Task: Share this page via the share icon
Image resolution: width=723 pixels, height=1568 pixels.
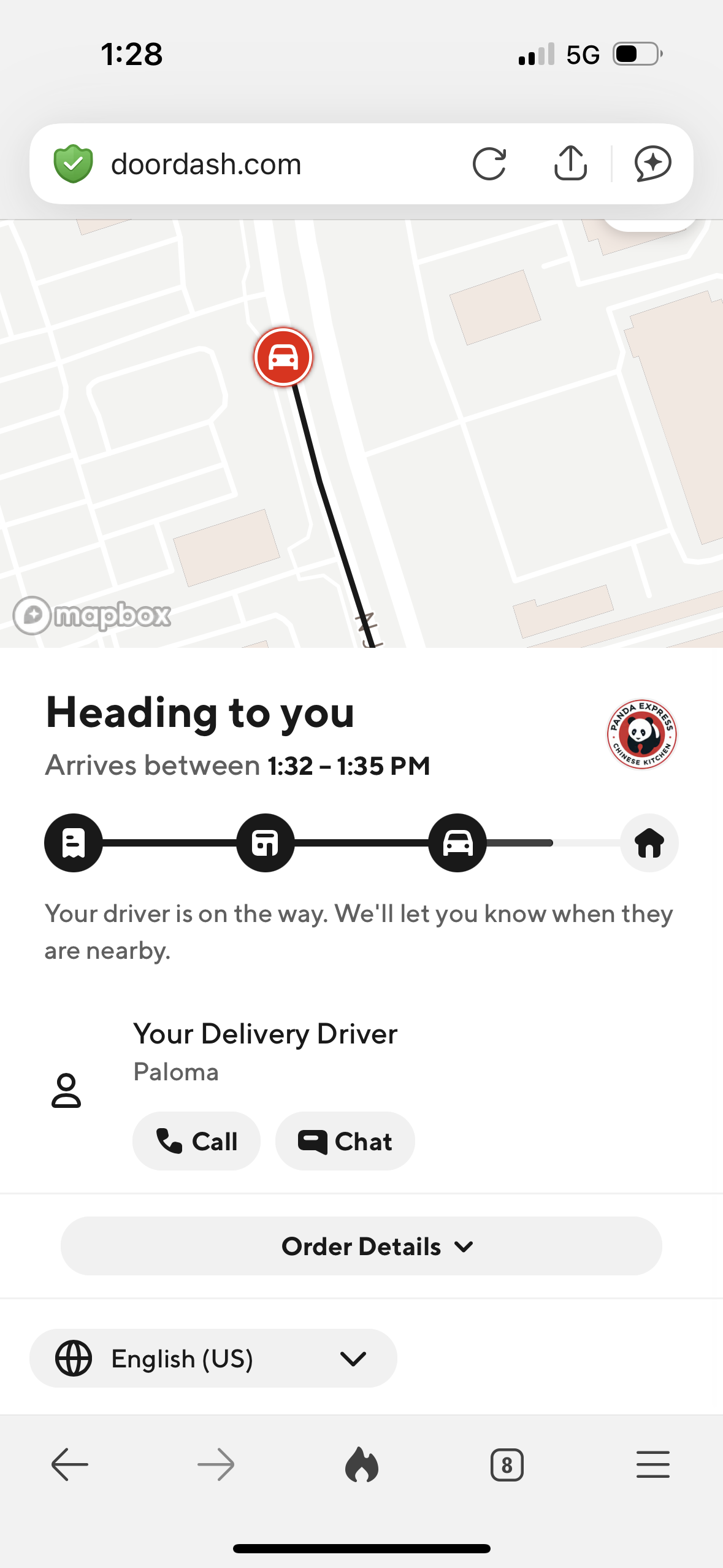Action: pyautogui.click(x=570, y=164)
